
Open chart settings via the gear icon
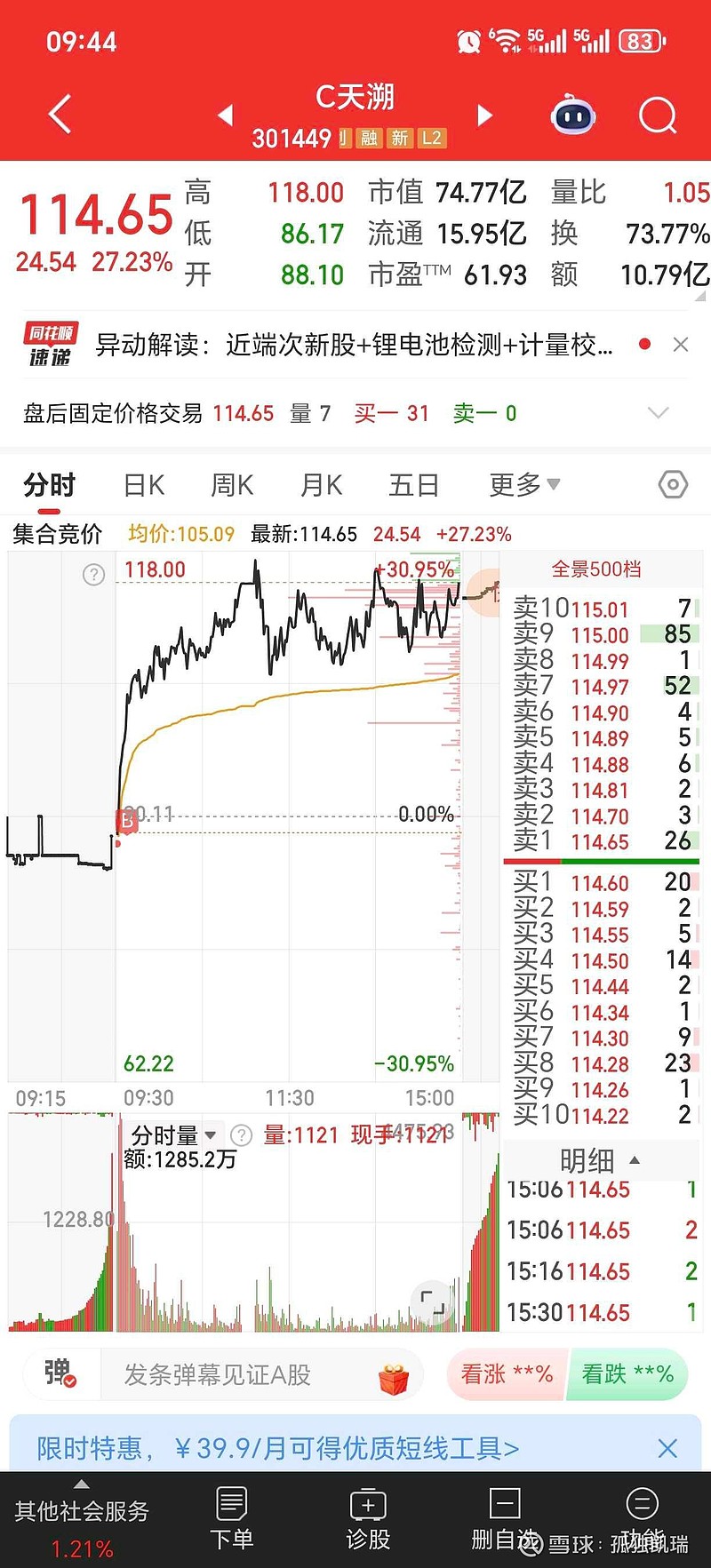[672, 484]
